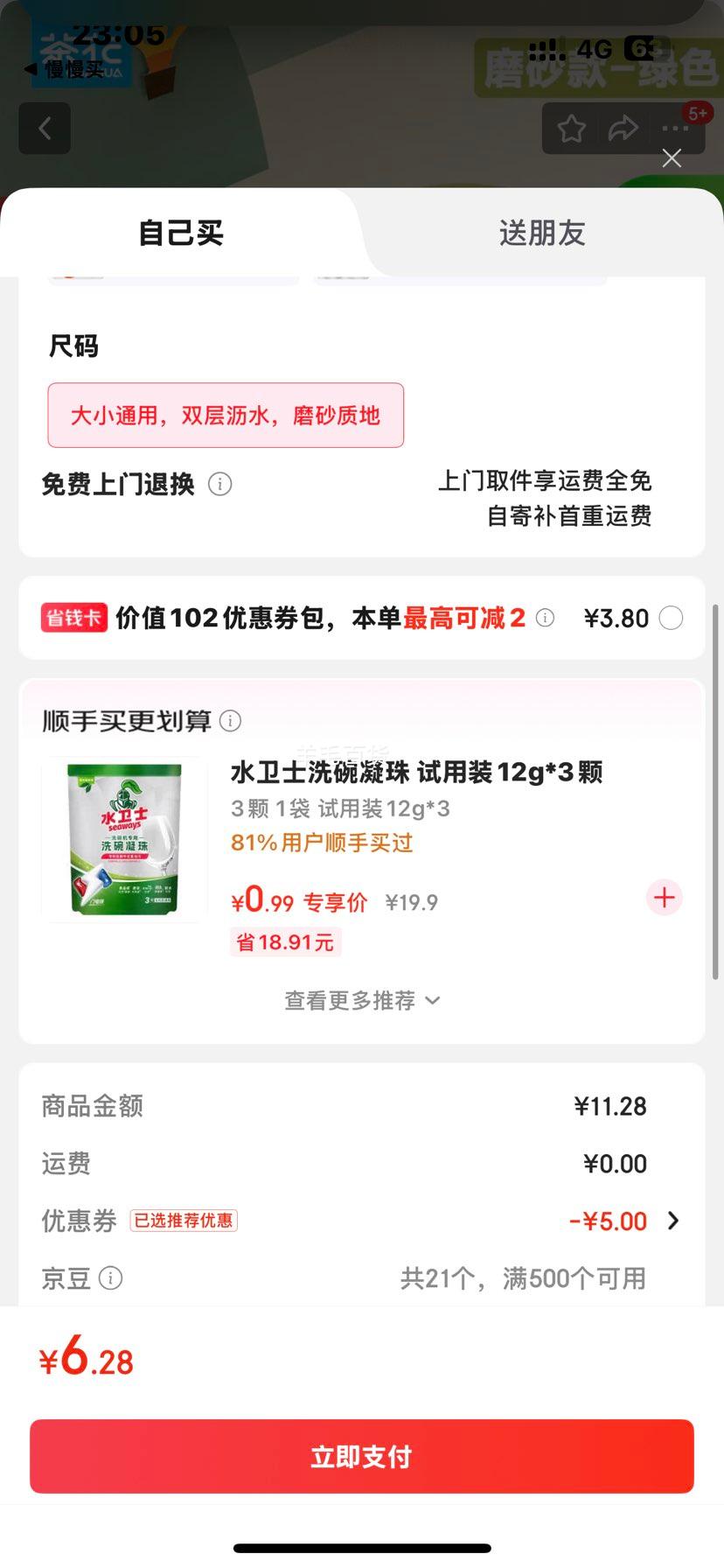Tap 立即支付 to pay now
Image resolution: width=724 pixels, height=1568 pixels.
(x=361, y=1454)
